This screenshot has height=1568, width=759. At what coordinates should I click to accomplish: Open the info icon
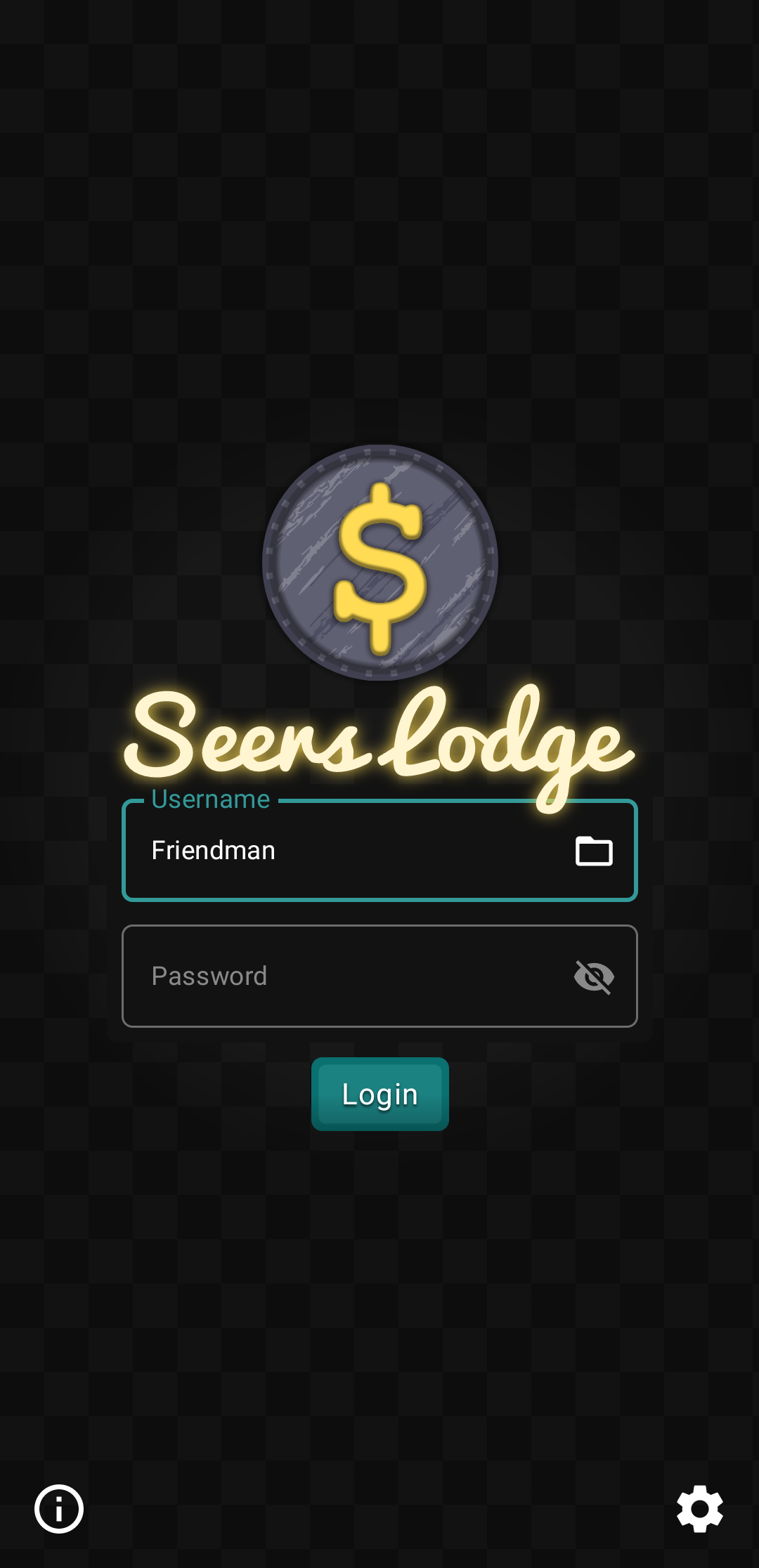coord(59,1508)
